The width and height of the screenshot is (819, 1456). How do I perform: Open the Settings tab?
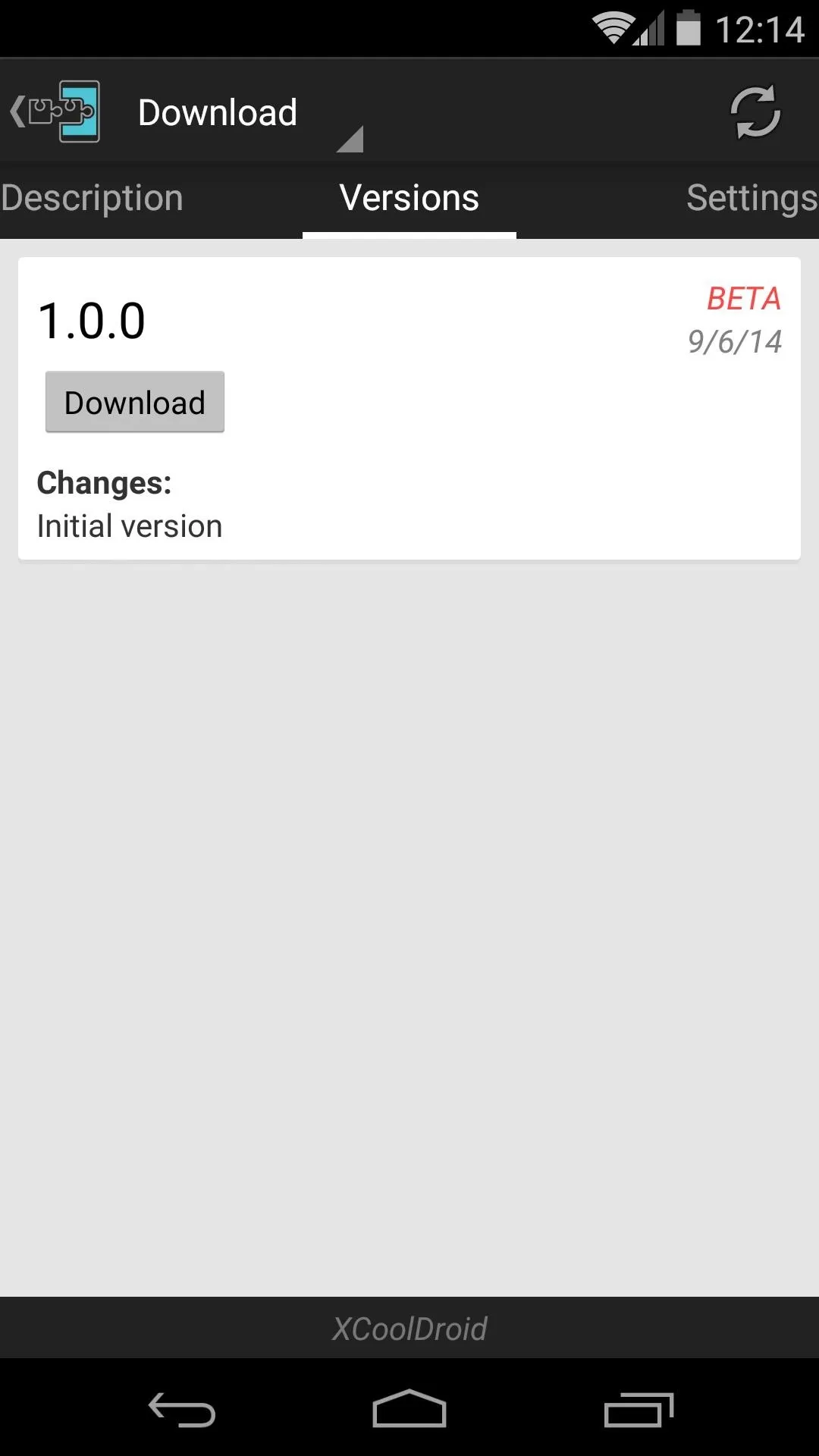[752, 198]
